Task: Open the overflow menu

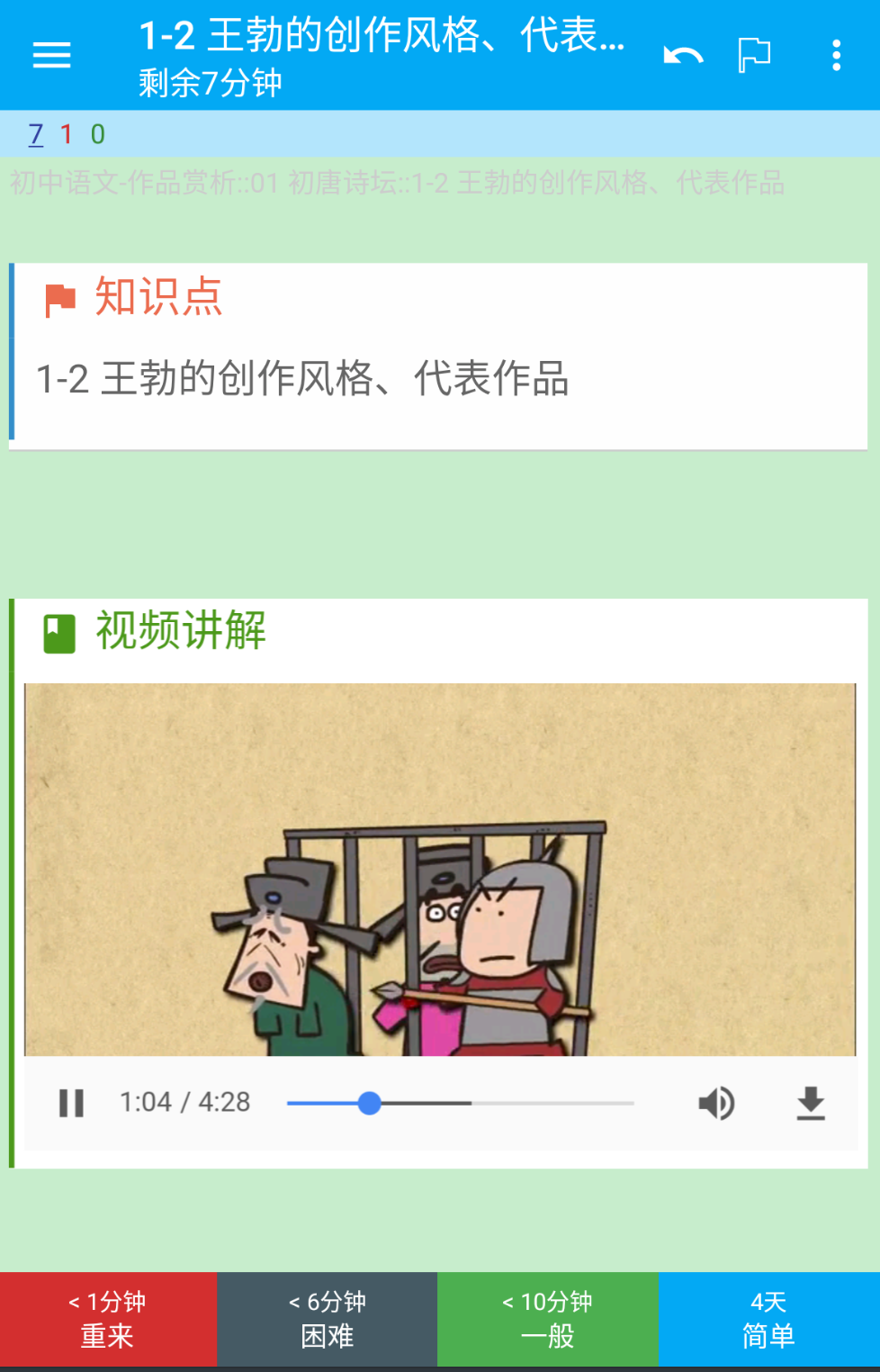Action: click(836, 55)
